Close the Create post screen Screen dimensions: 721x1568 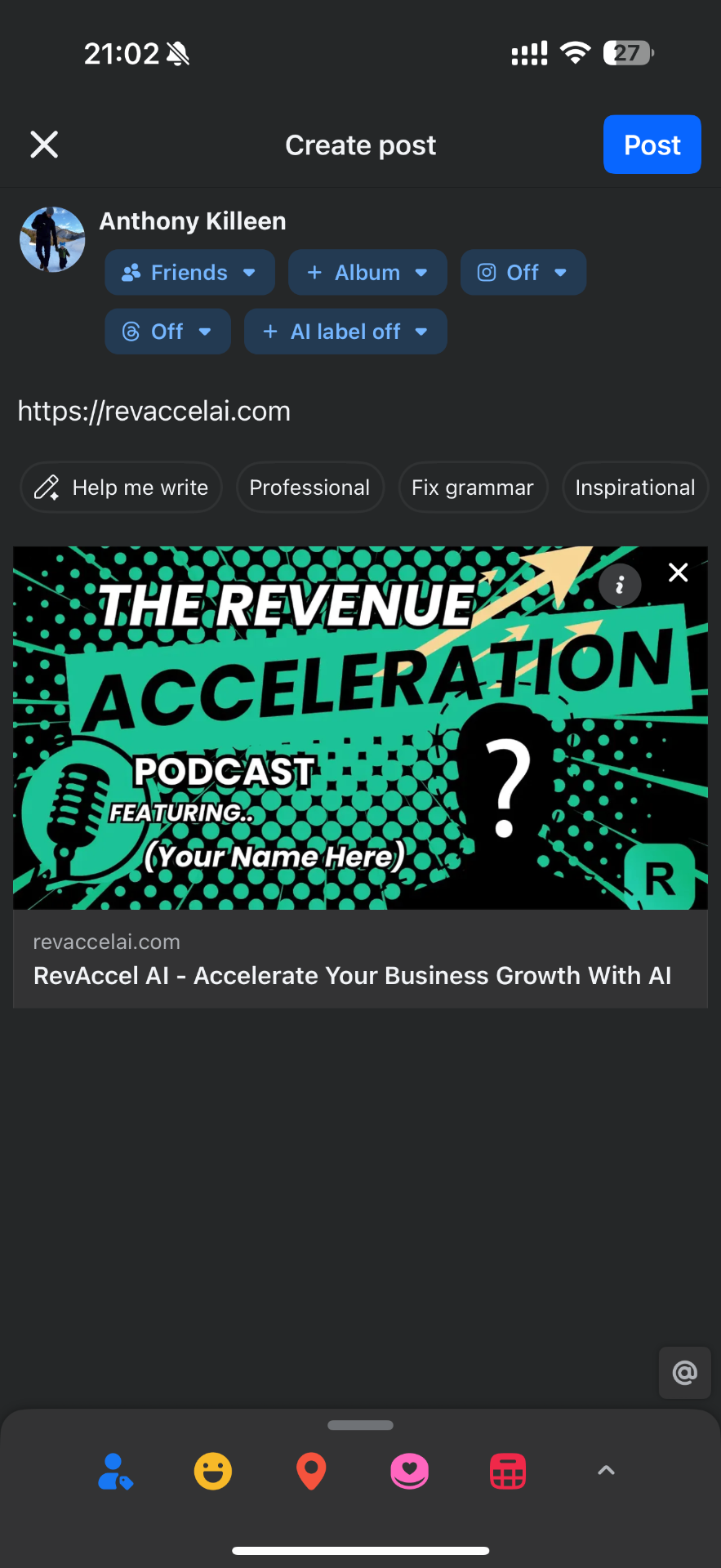point(44,145)
